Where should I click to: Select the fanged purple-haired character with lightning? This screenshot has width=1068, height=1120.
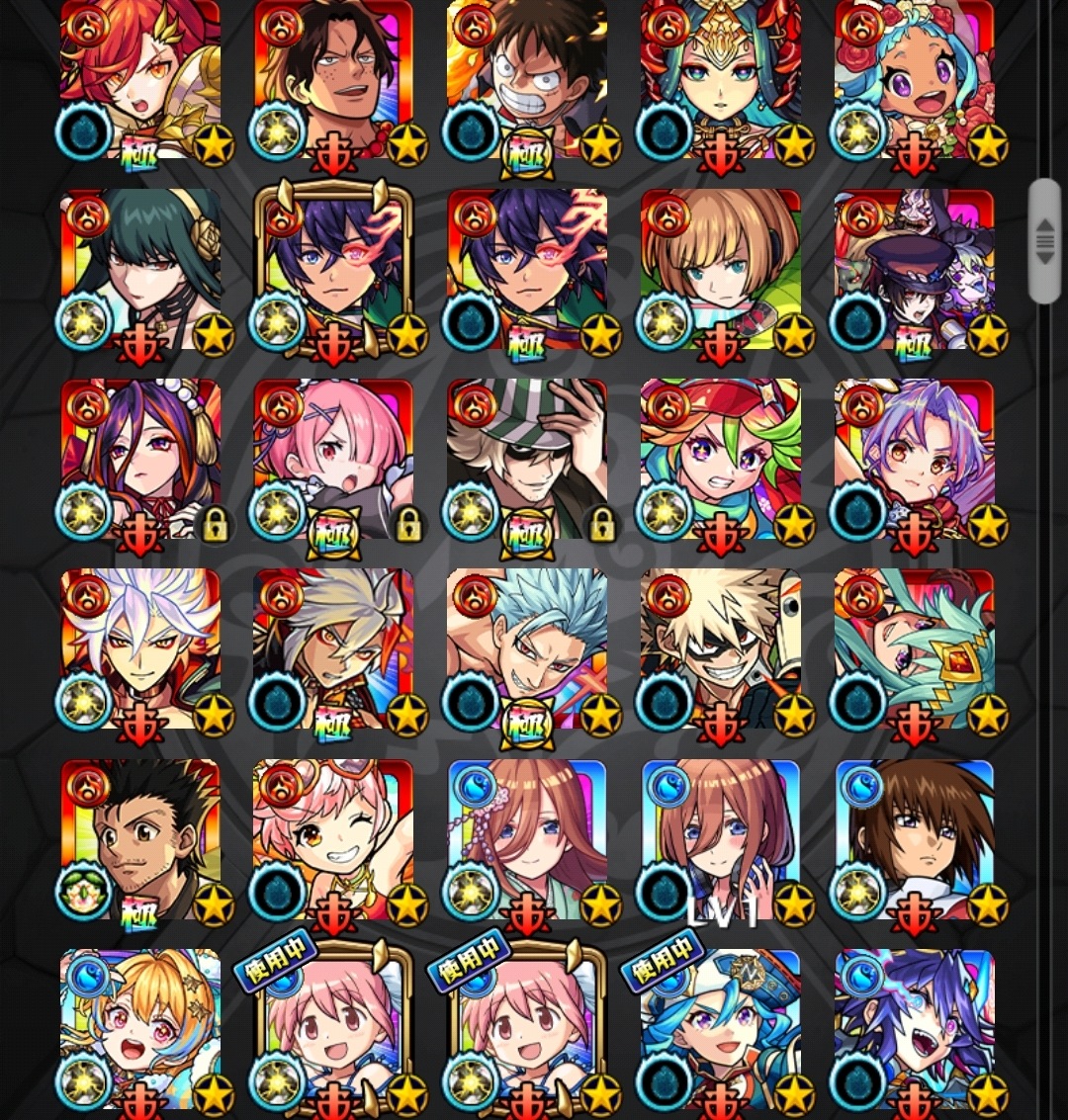point(915,1028)
